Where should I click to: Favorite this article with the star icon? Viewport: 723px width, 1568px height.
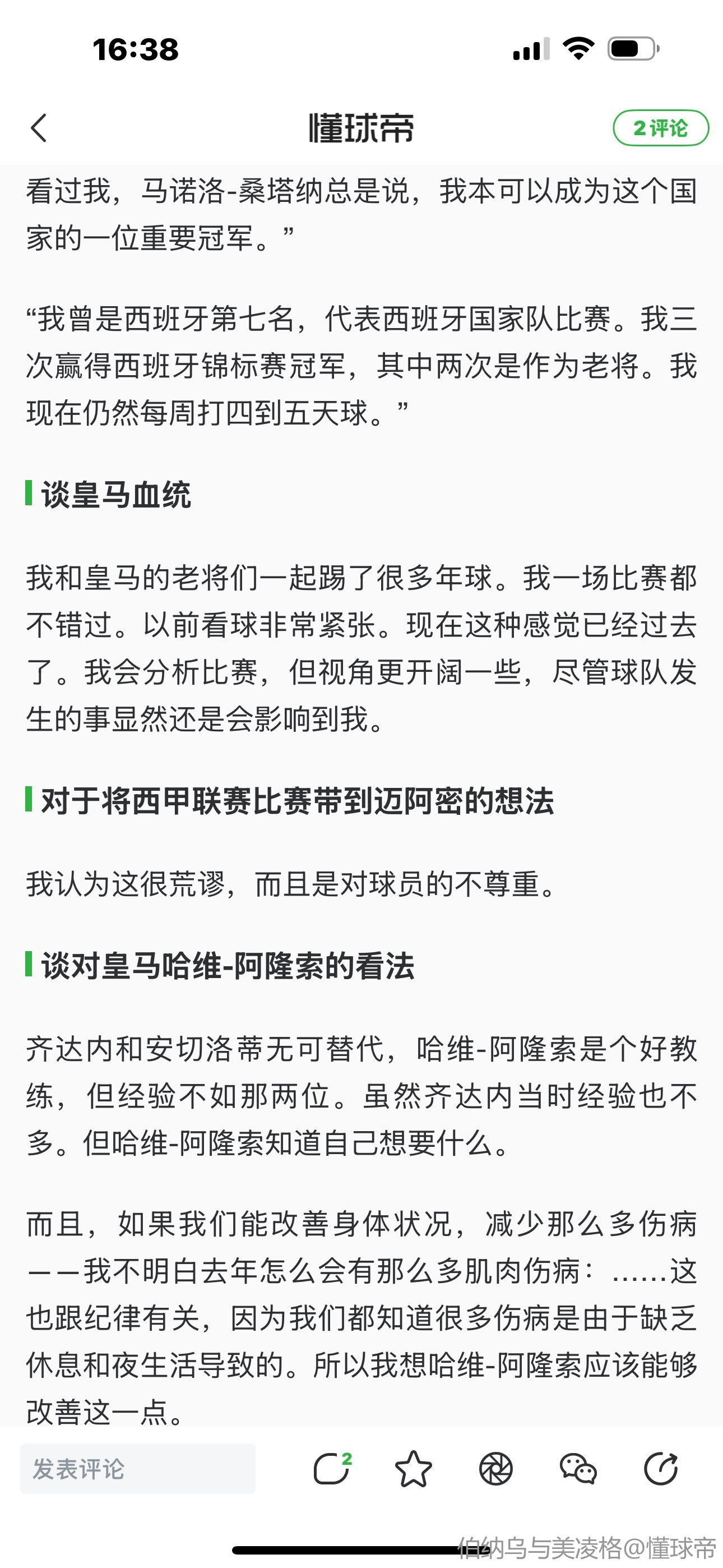(x=414, y=1469)
